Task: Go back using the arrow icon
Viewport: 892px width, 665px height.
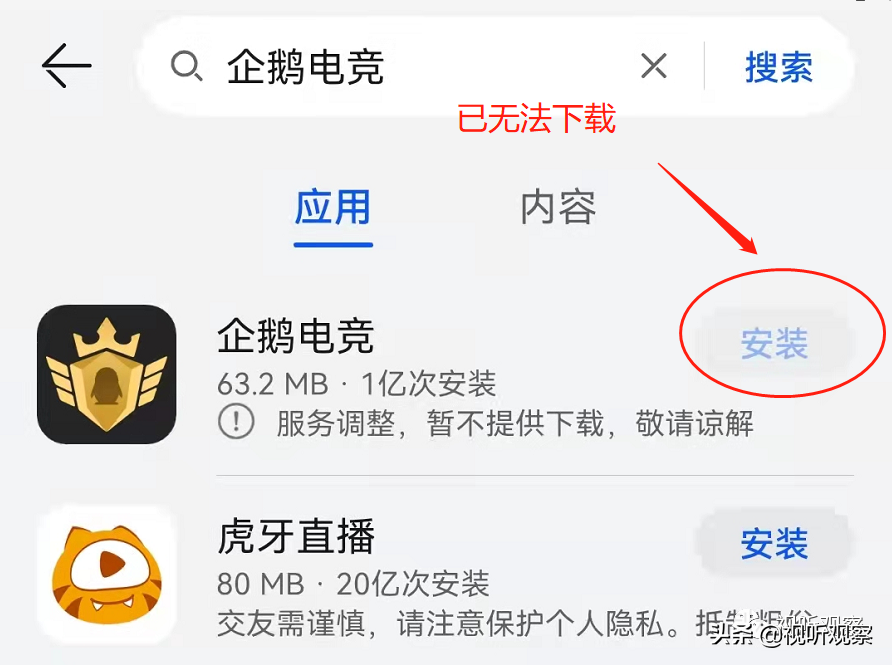Action: point(66,67)
